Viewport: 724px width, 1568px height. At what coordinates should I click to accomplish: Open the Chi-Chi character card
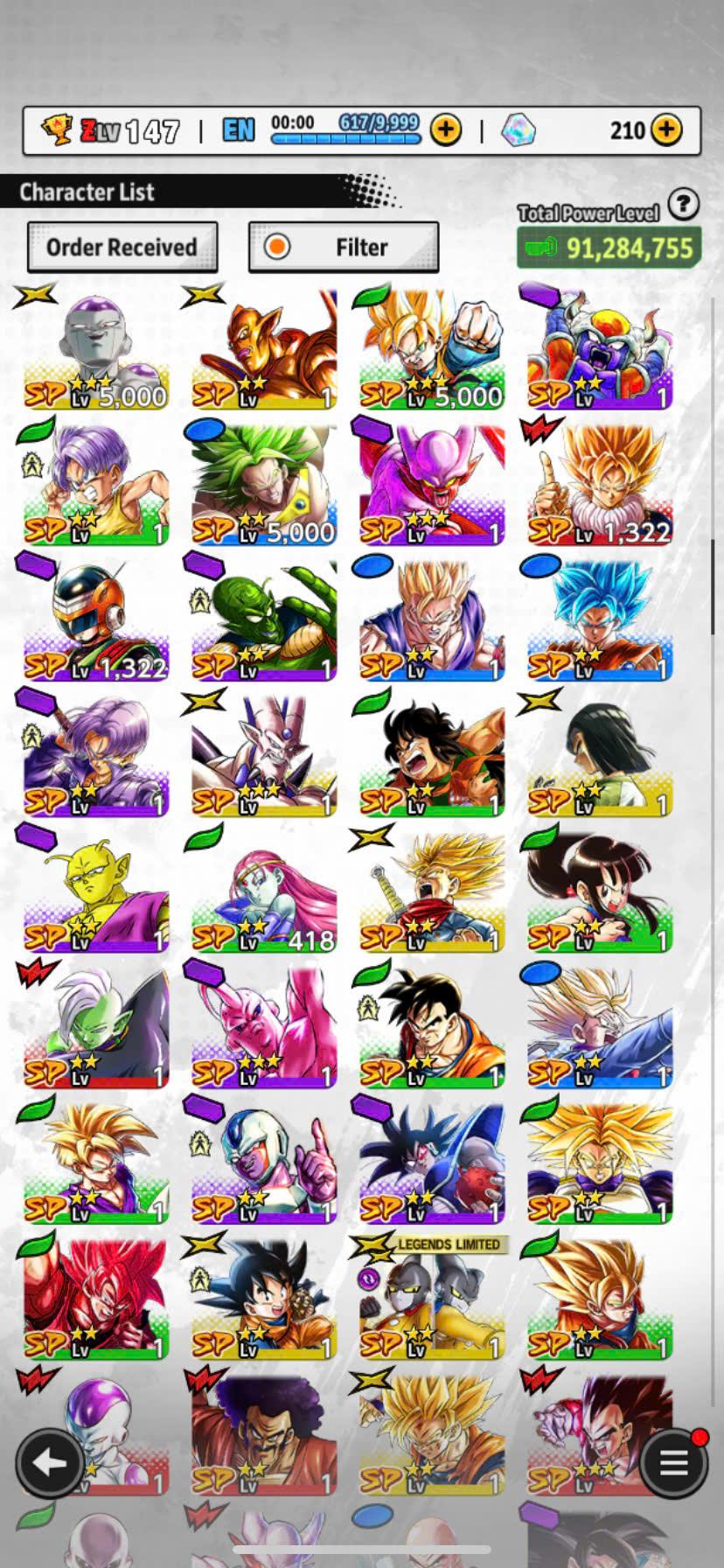pyautogui.click(x=600, y=890)
